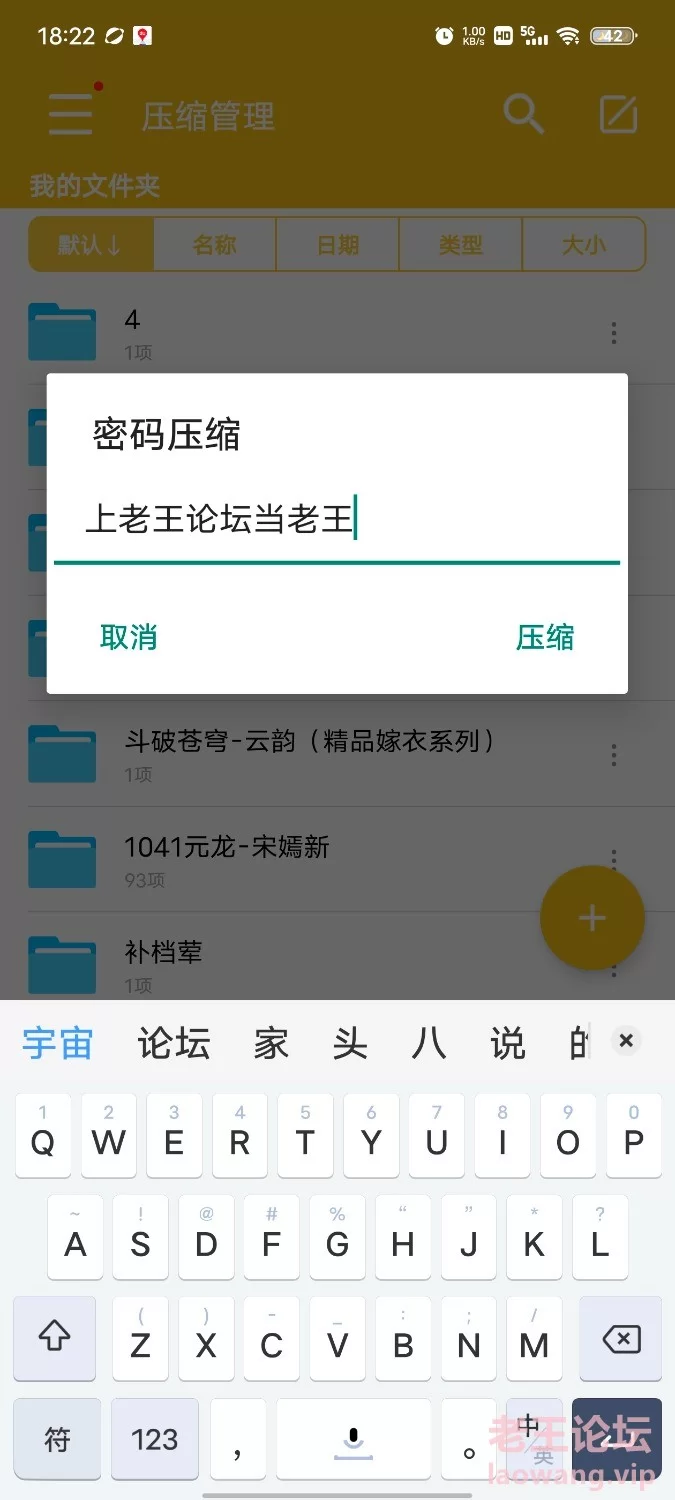Confirm compression with the 压缩 button

(545, 637)
